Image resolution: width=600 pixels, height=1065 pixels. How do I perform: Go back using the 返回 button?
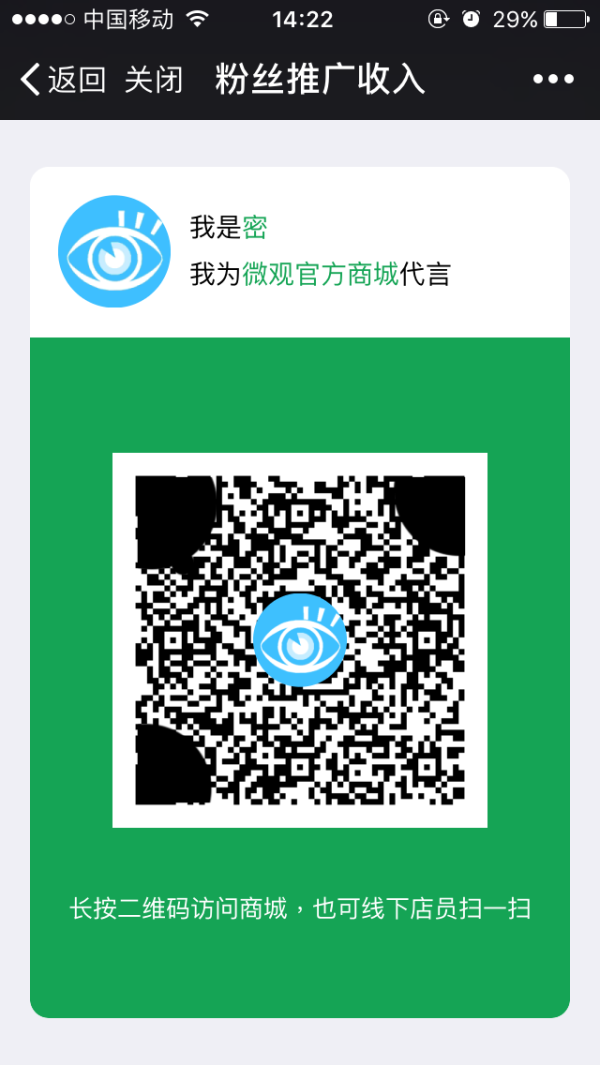point(64,80)
